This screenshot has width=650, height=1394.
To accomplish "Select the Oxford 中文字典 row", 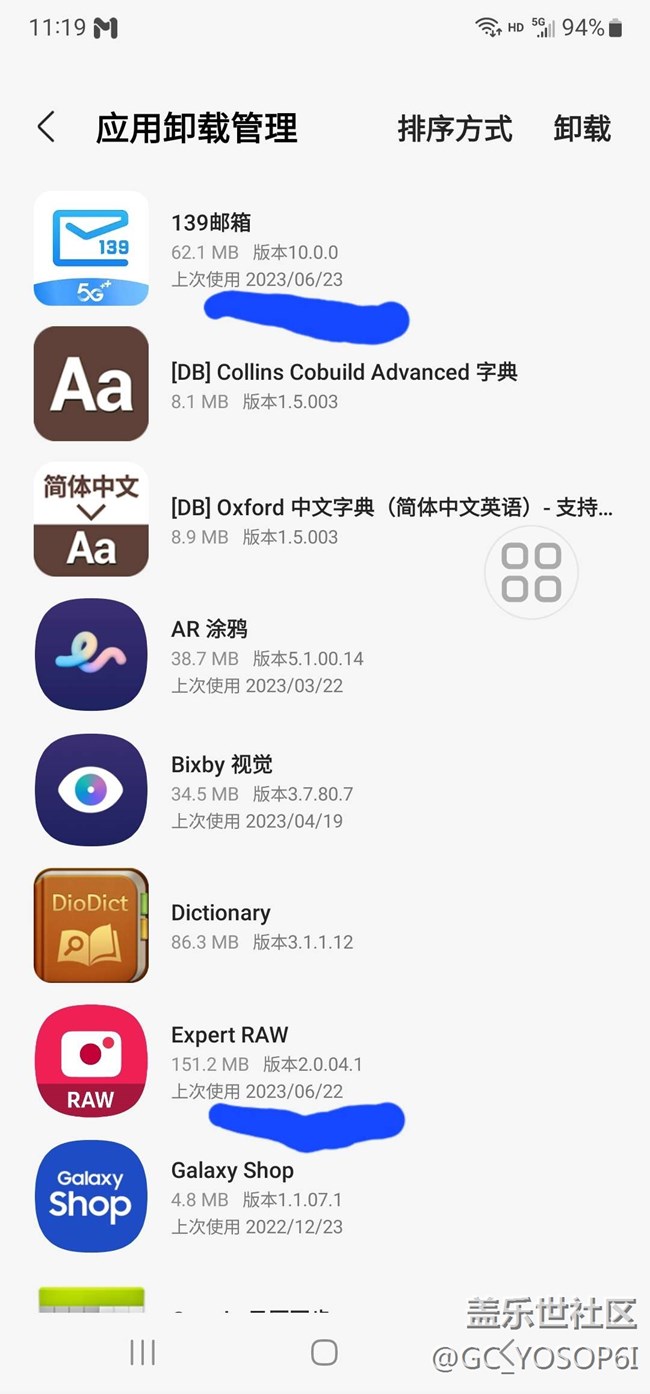I will coord(325,519).
